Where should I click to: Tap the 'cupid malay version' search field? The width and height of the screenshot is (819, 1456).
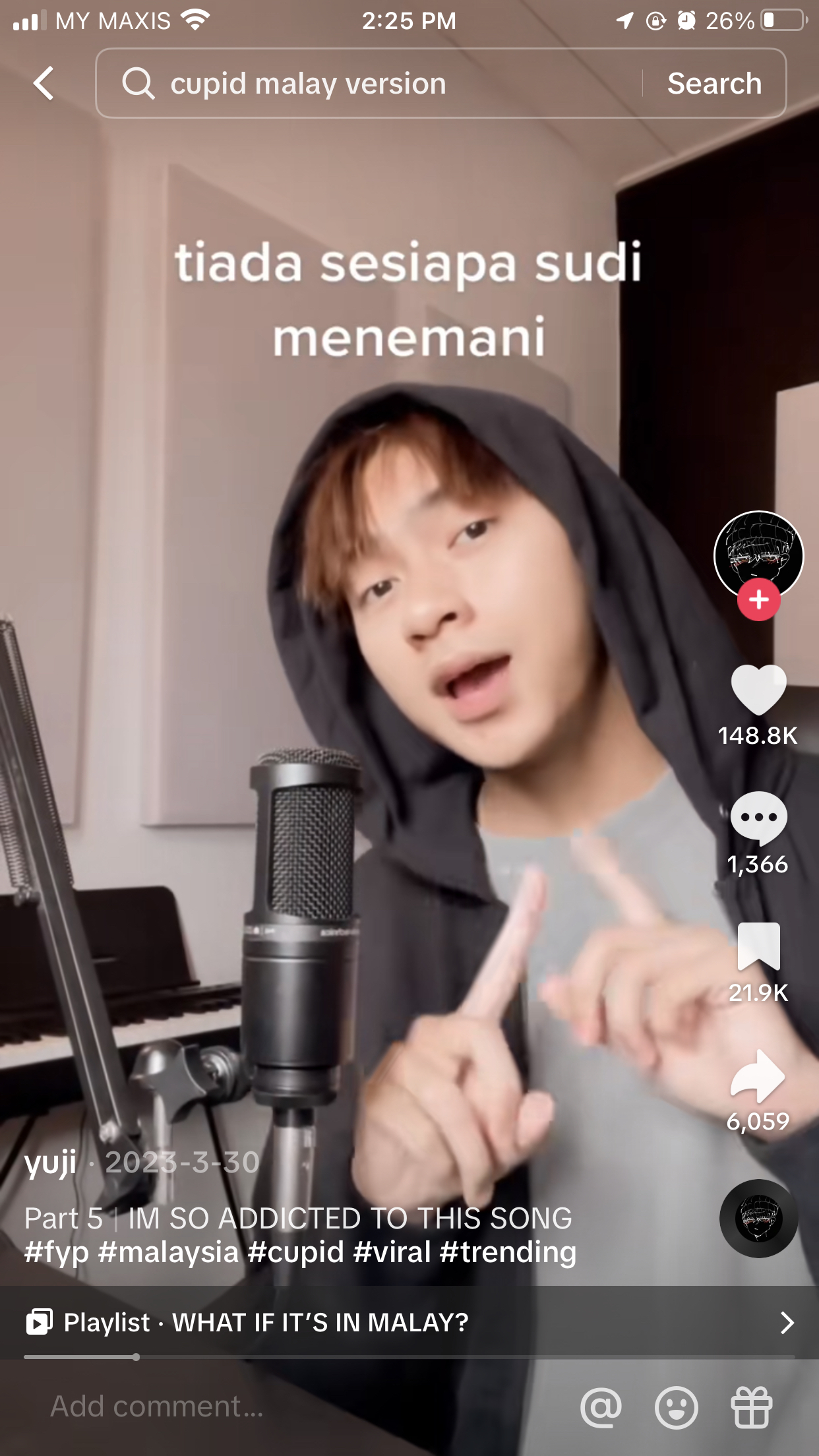[369, 84]
